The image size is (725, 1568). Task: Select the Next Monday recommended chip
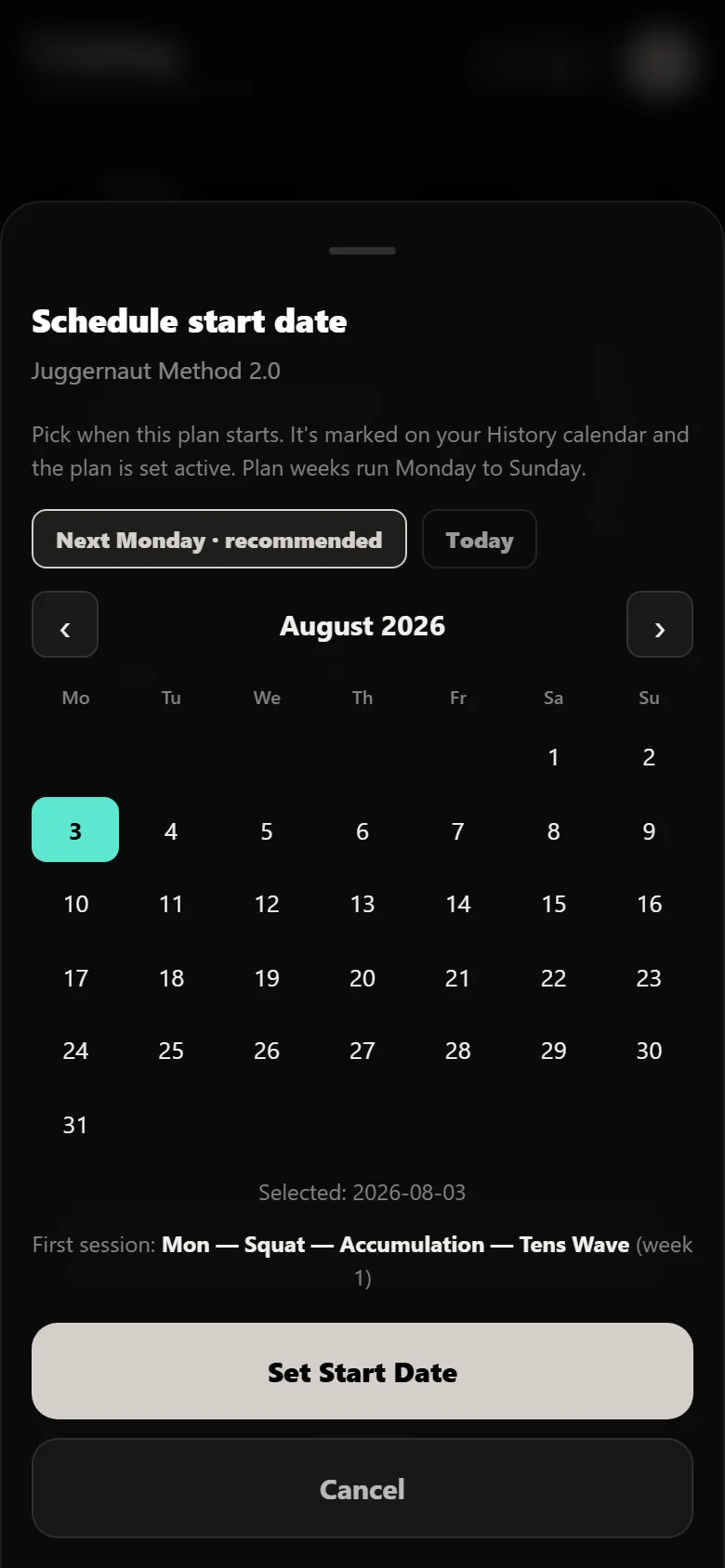[219, 539]
